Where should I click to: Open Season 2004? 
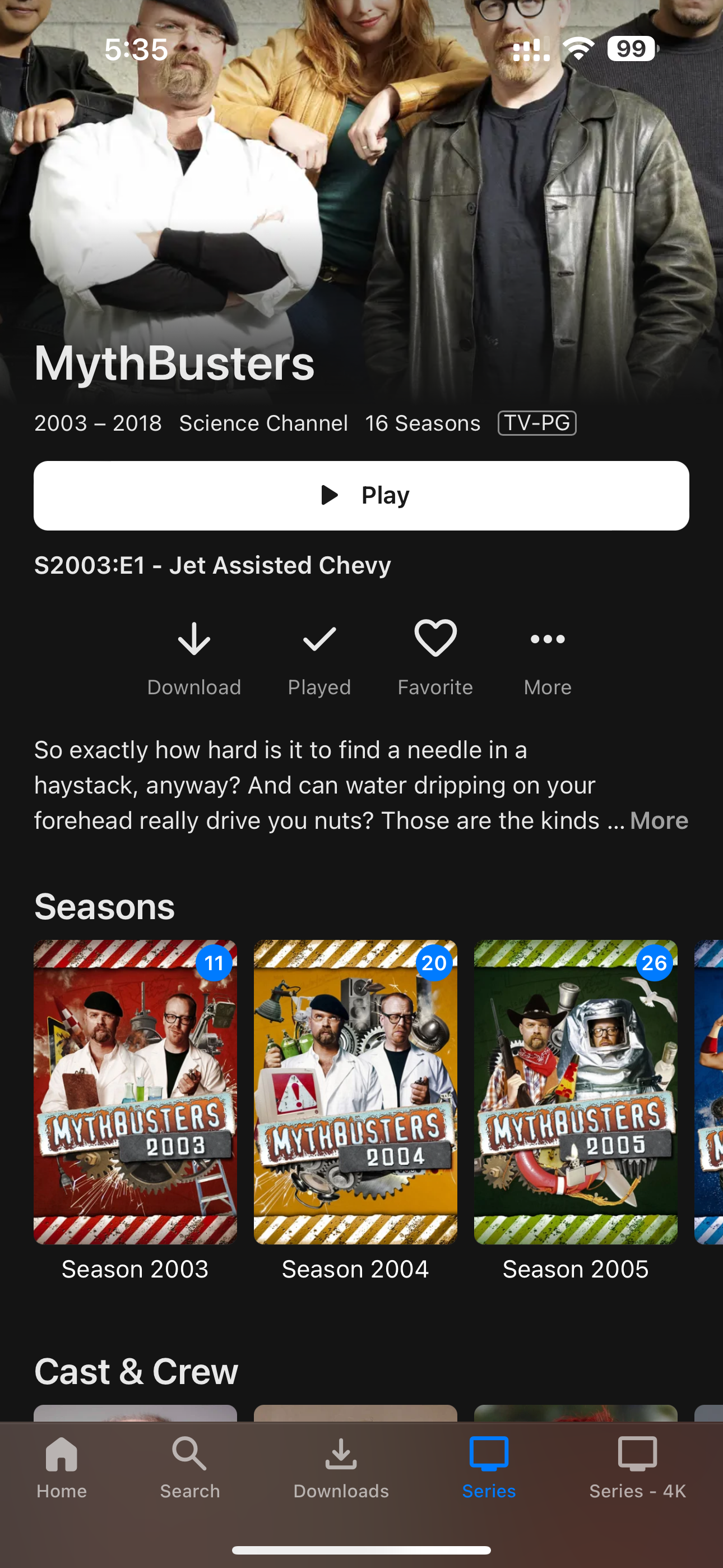point(355,1092)
